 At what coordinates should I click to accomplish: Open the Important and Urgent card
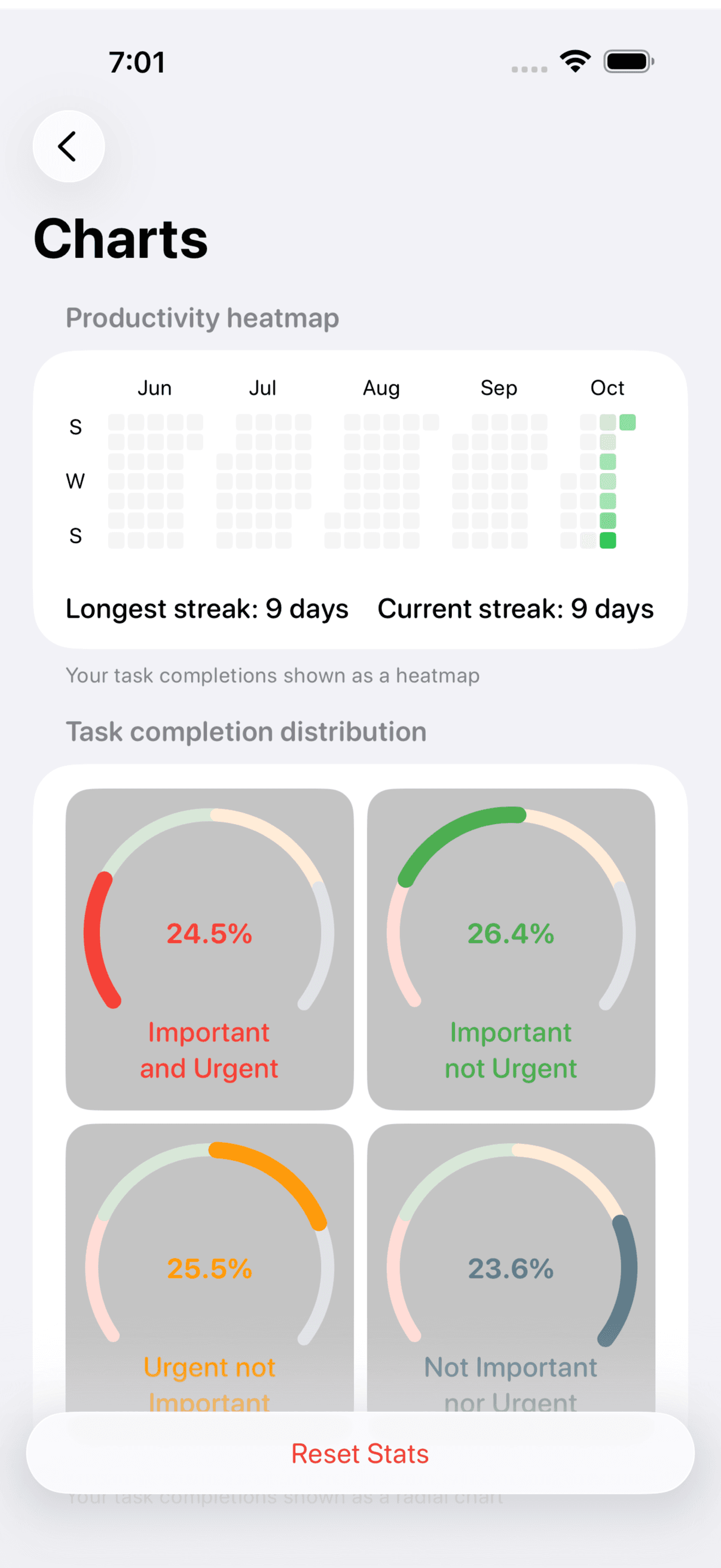pyautogui.click(x=209, y=949)
